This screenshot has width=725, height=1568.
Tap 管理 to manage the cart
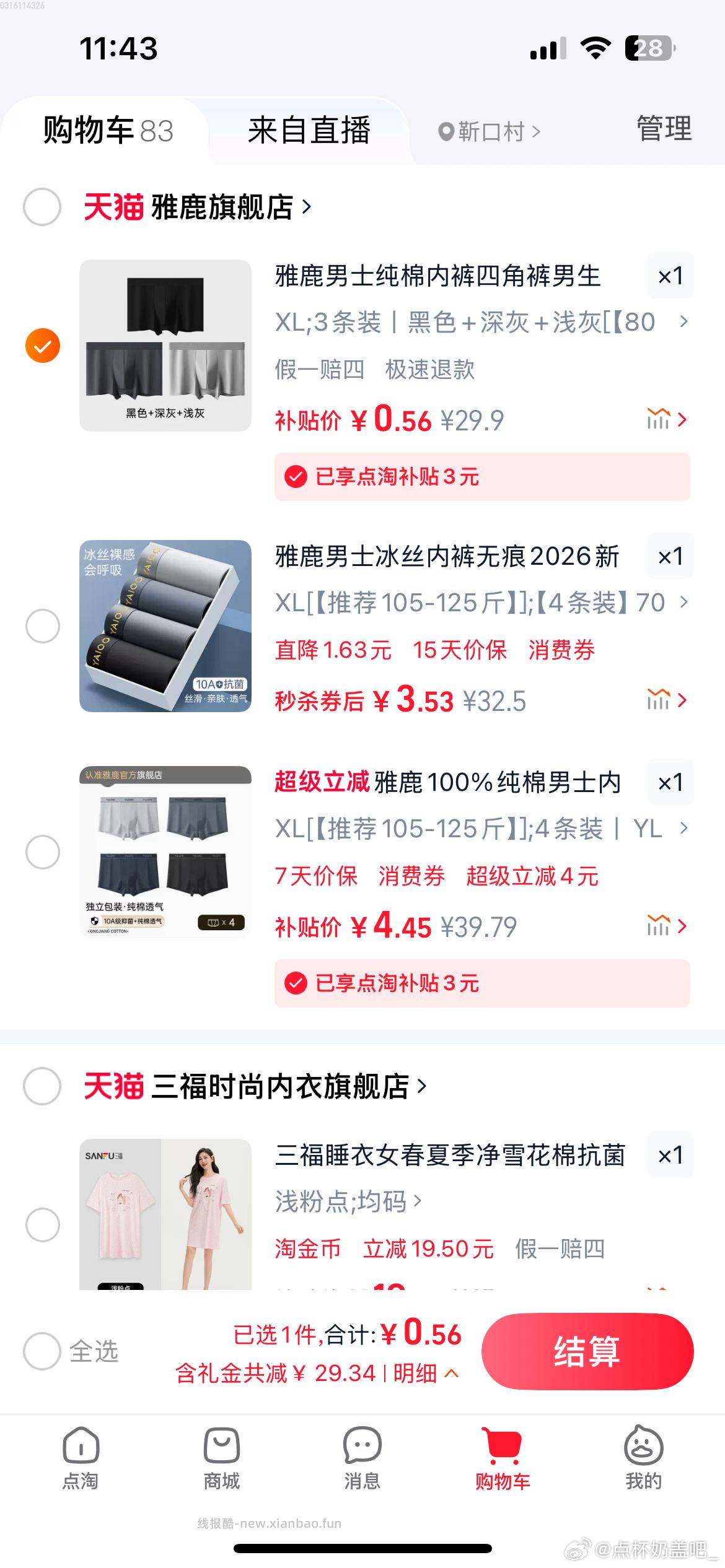click(664, 129)
